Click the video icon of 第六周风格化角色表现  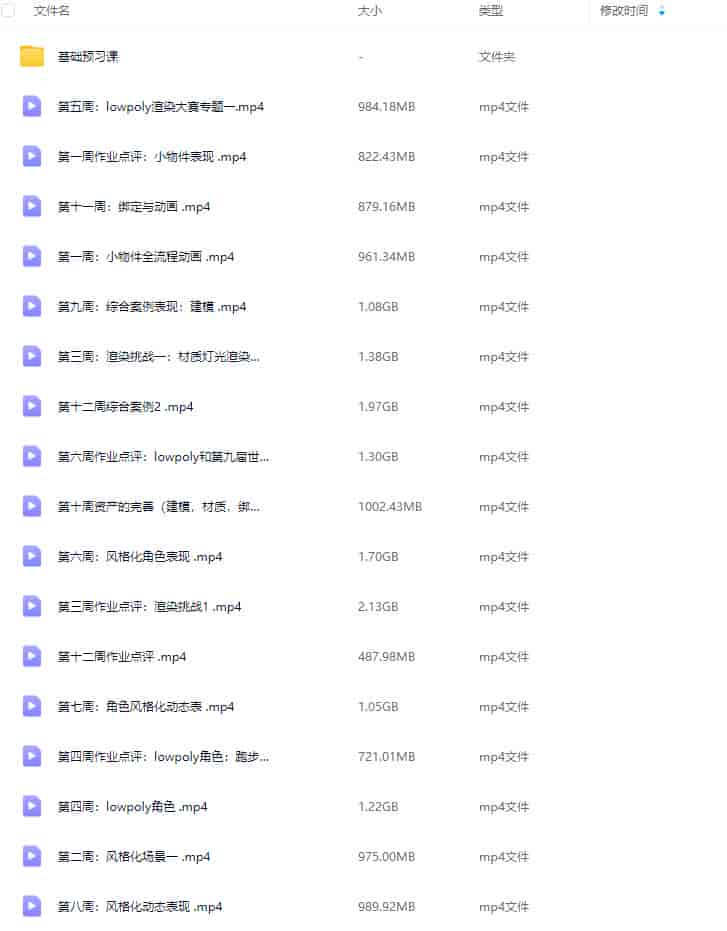pyautogui.click(x=30, y=556)
